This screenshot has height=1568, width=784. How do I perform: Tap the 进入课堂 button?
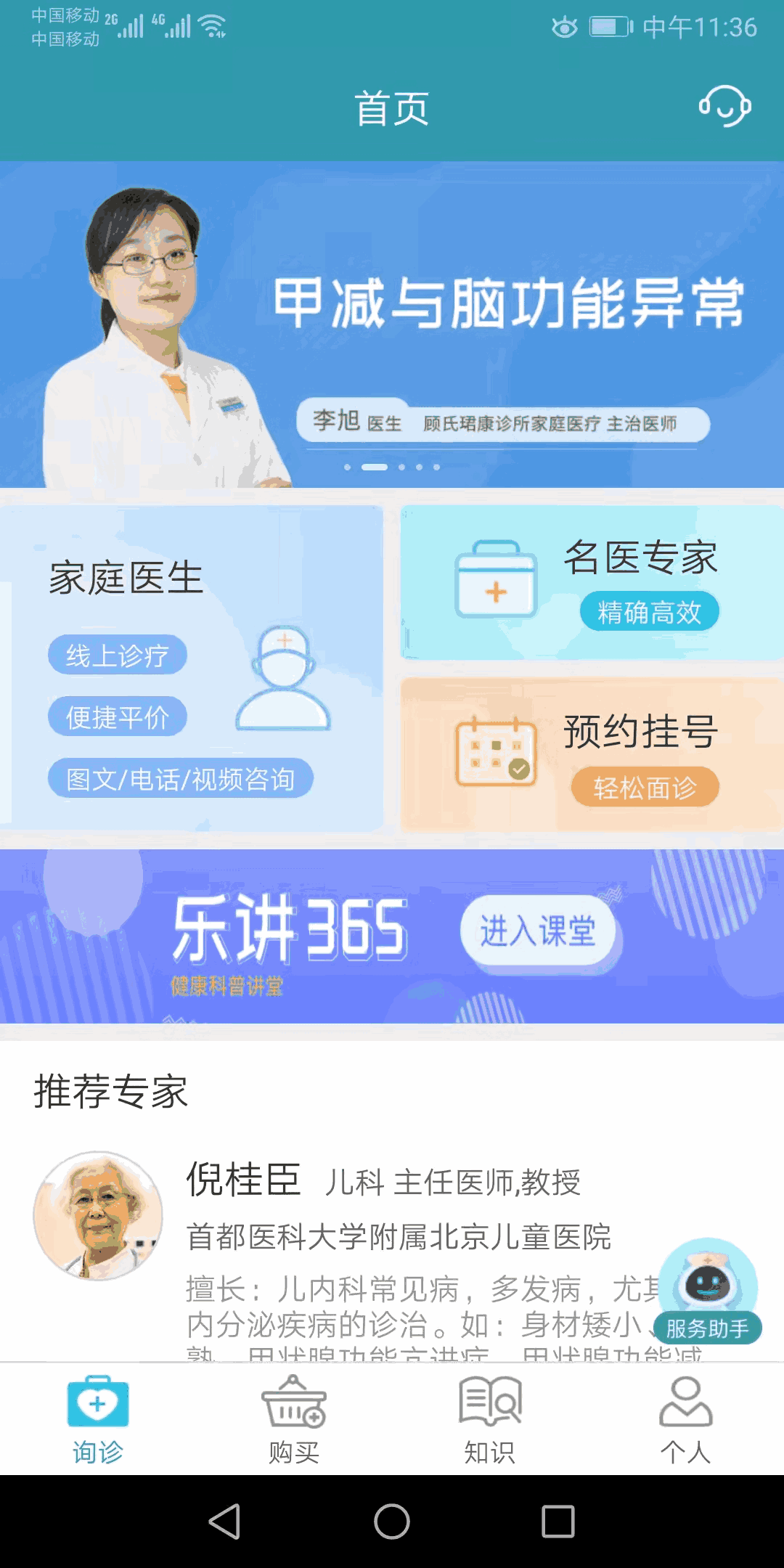(538, 931)
